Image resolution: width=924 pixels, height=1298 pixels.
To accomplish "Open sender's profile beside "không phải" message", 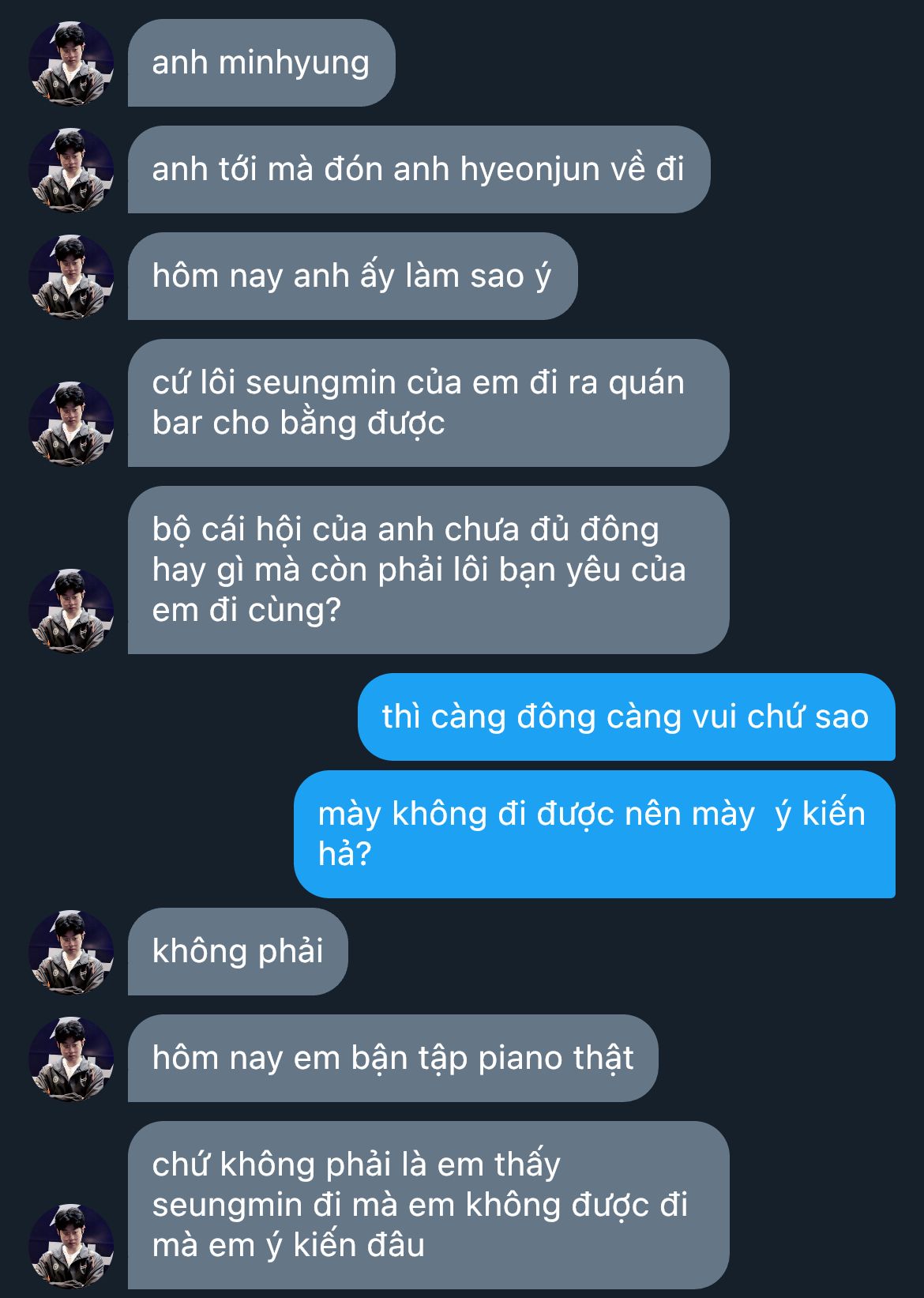I will 71,952.
